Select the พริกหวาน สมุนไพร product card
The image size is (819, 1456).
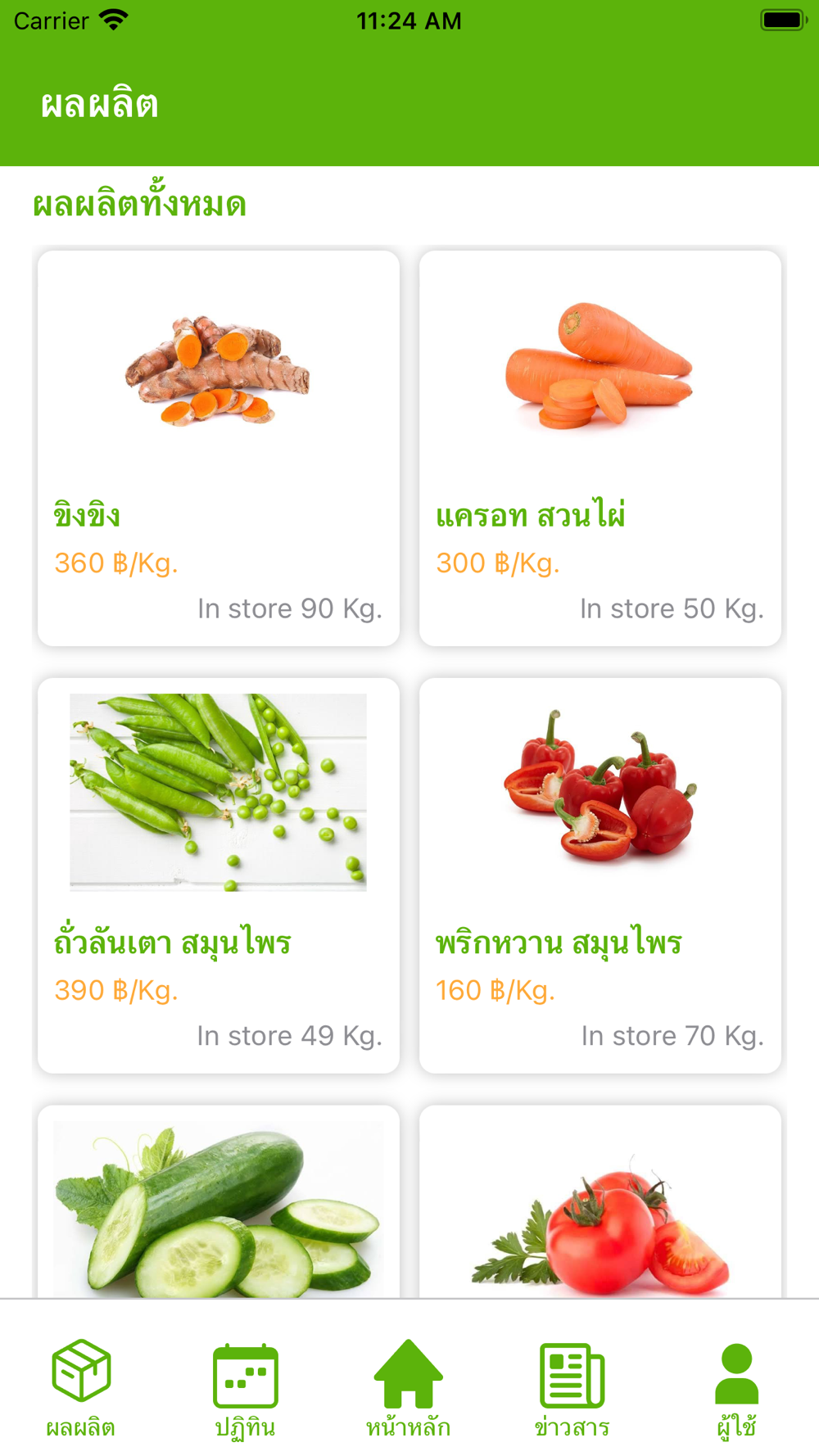pos(600,875)
